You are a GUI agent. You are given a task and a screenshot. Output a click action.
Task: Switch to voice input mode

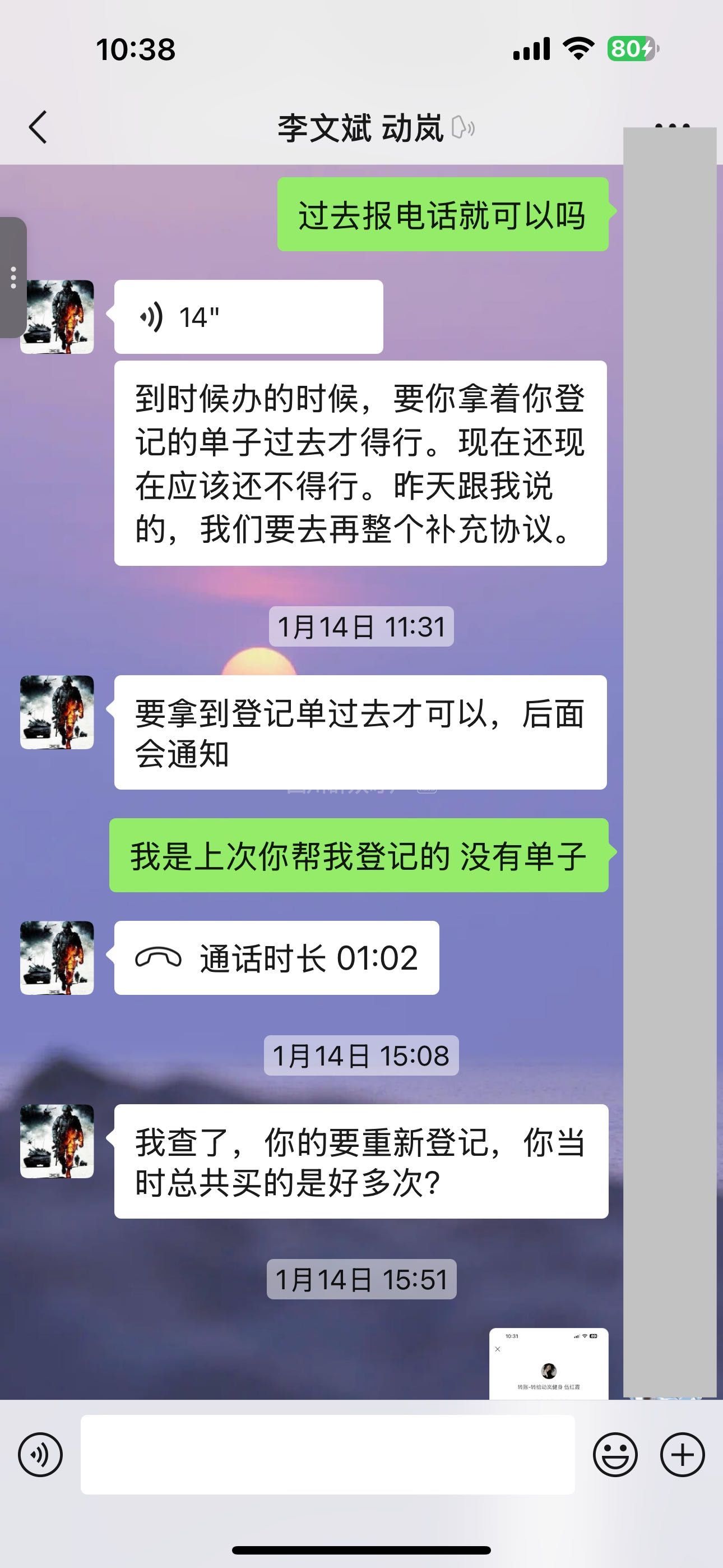coord(40,1455)
